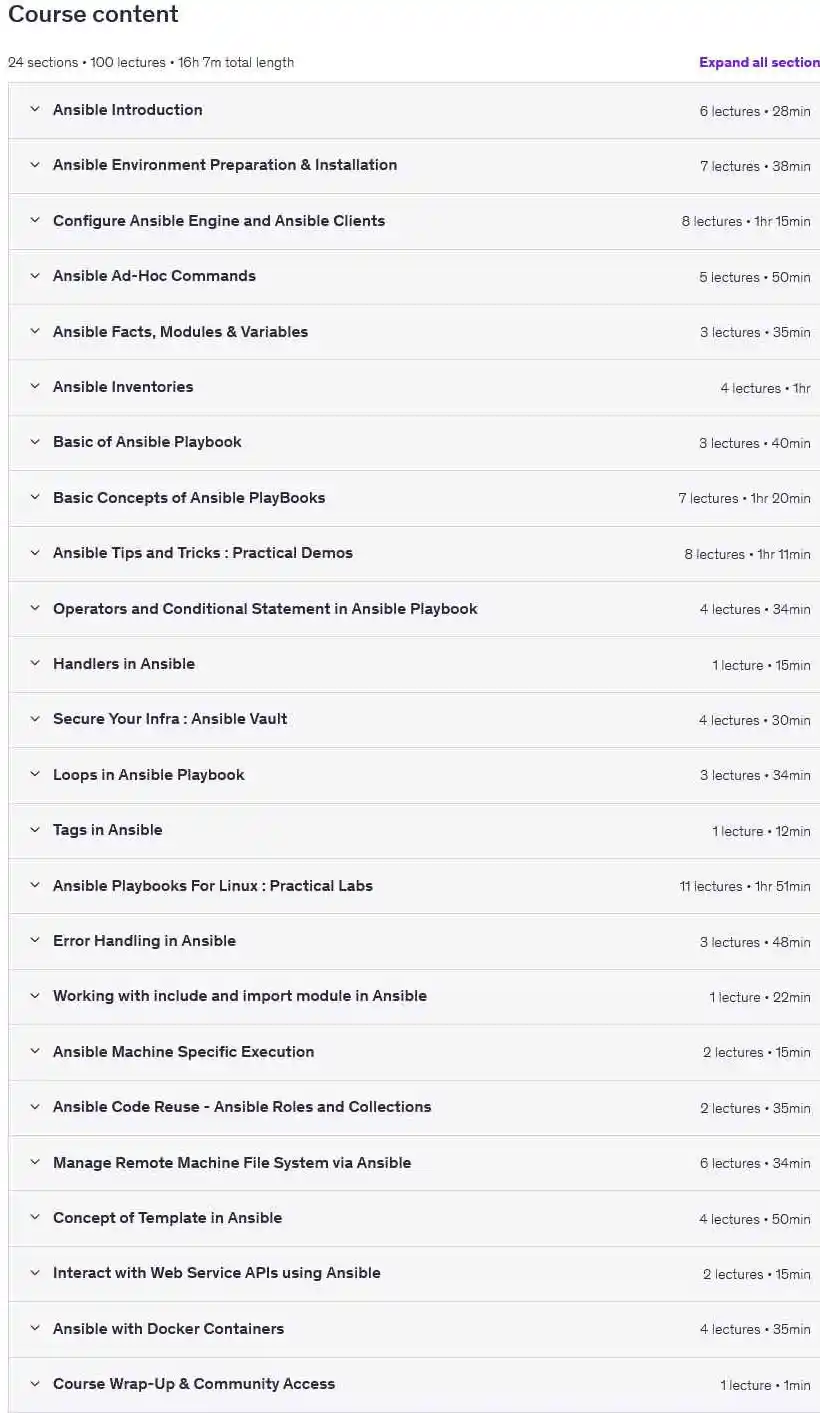
Task: Expand Handlers in Ansible
Action: coord(414,664)
